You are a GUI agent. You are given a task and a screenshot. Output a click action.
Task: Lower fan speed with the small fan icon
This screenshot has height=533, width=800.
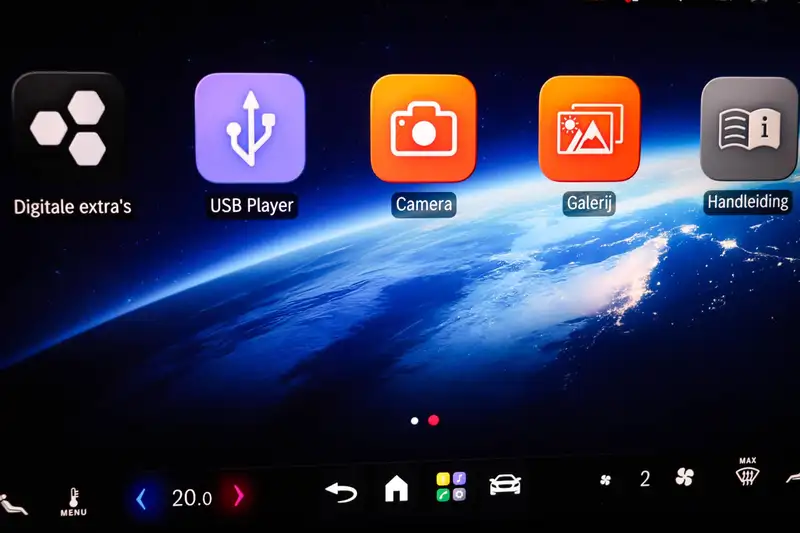605,480
